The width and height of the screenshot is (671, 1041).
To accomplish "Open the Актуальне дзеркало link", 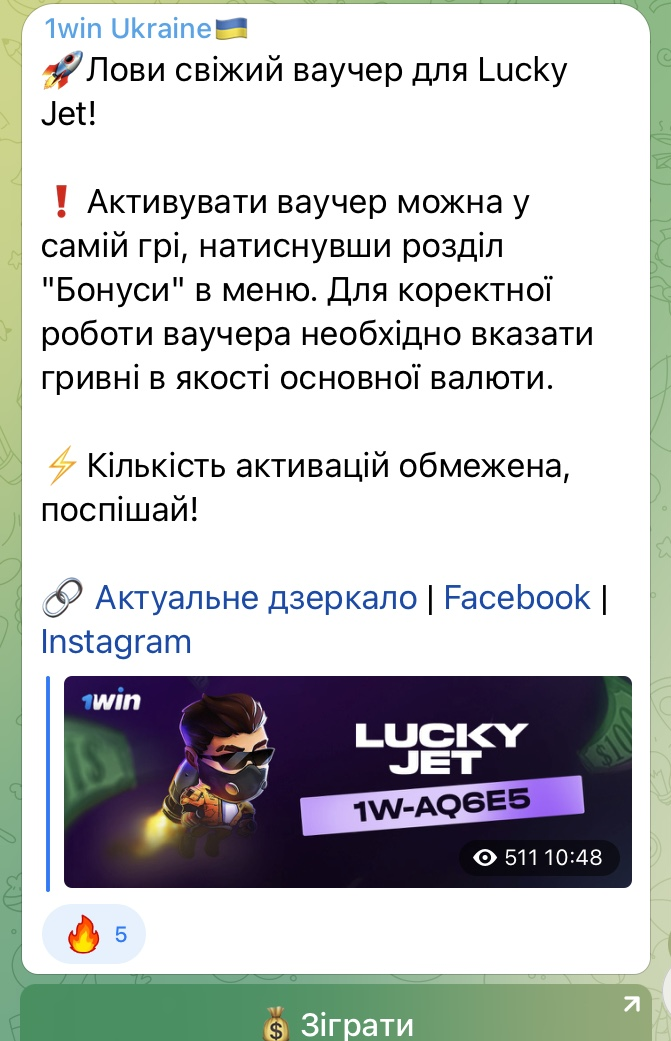I will pos(255,598).
